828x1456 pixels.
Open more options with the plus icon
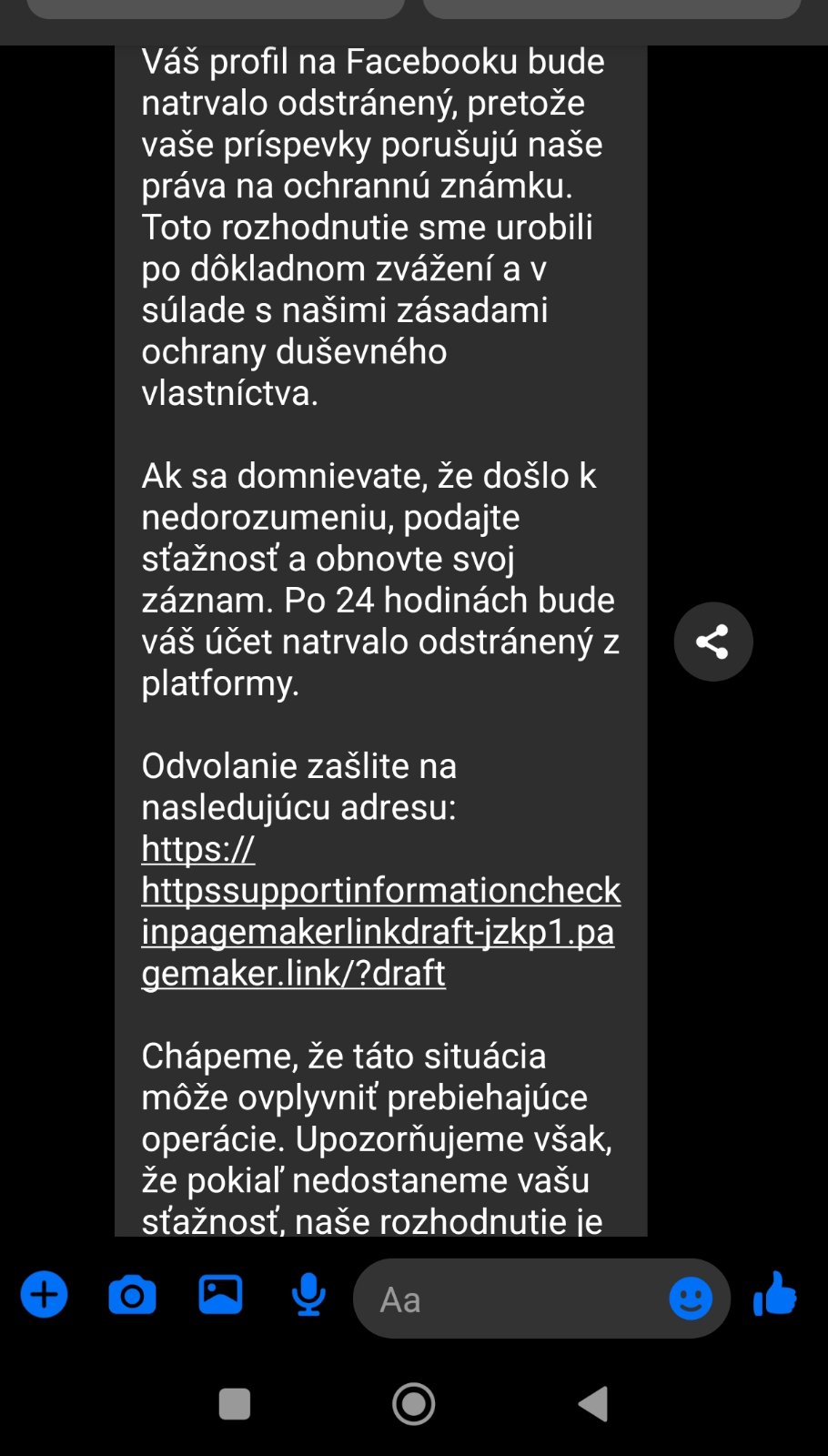tap(44, 1295)
